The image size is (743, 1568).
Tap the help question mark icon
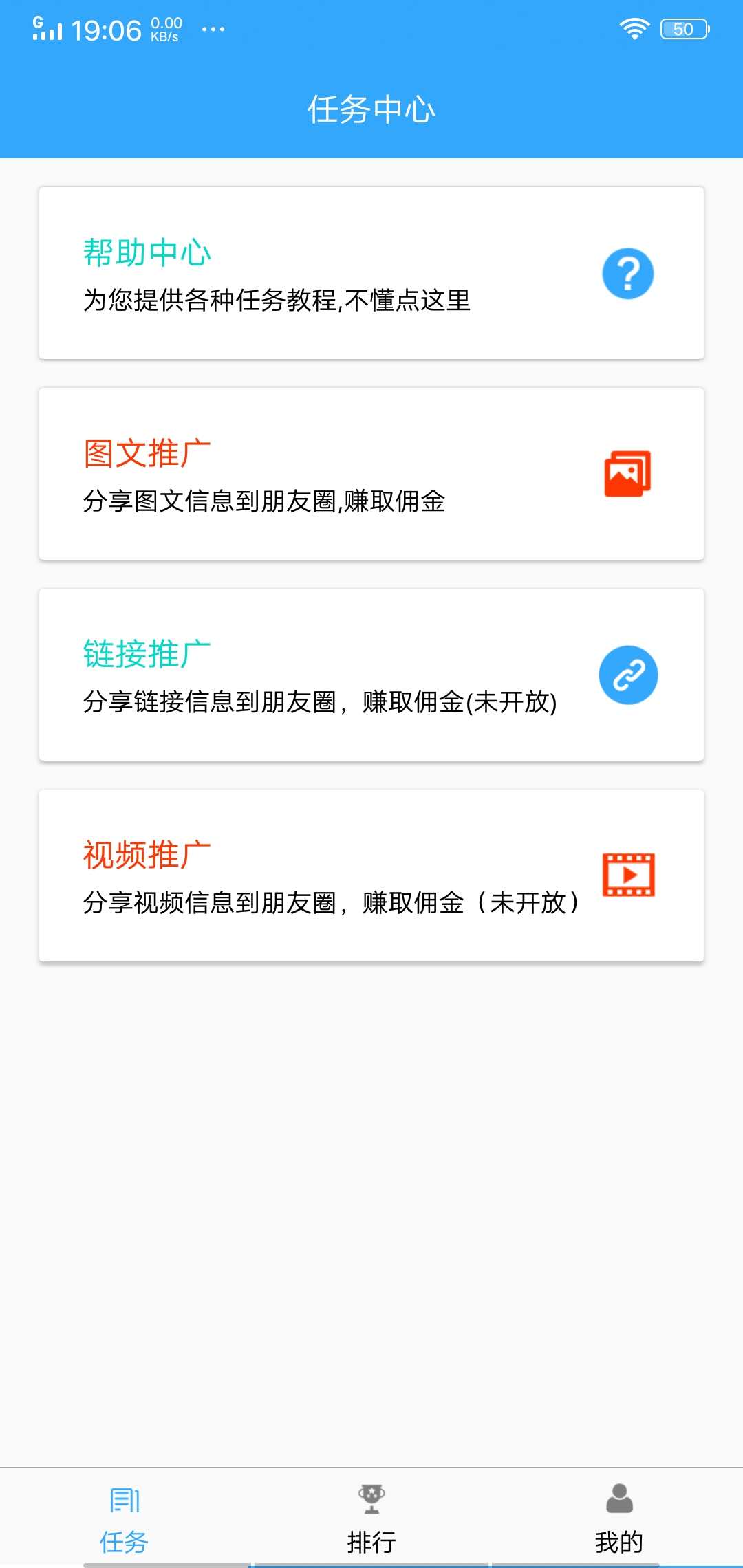click(x=628, y=272)
